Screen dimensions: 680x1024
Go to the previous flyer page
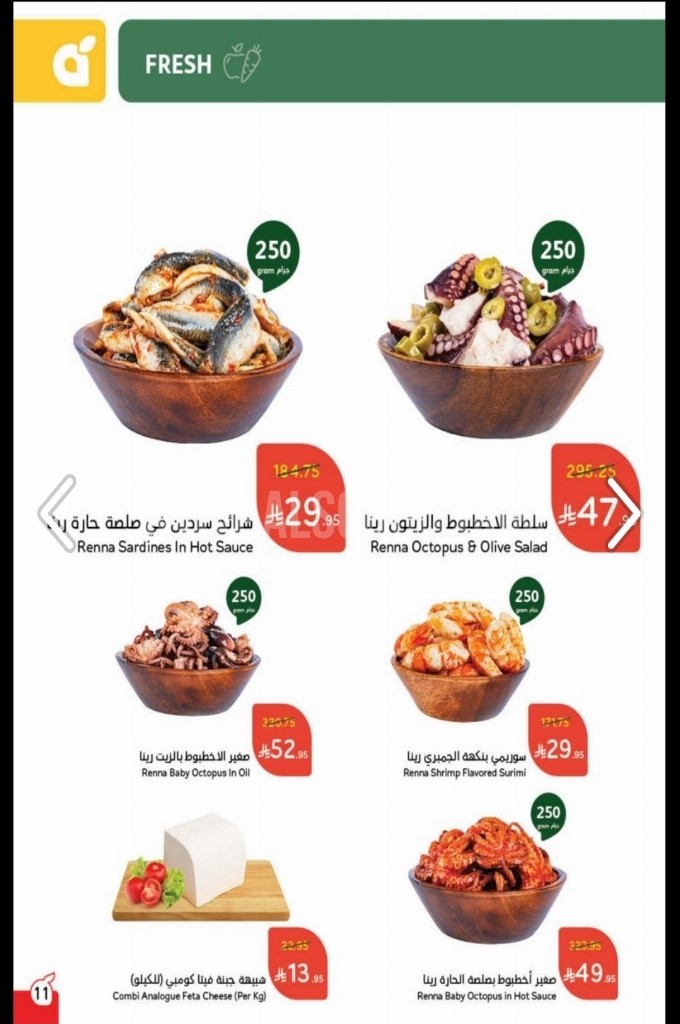pos(57,513)
